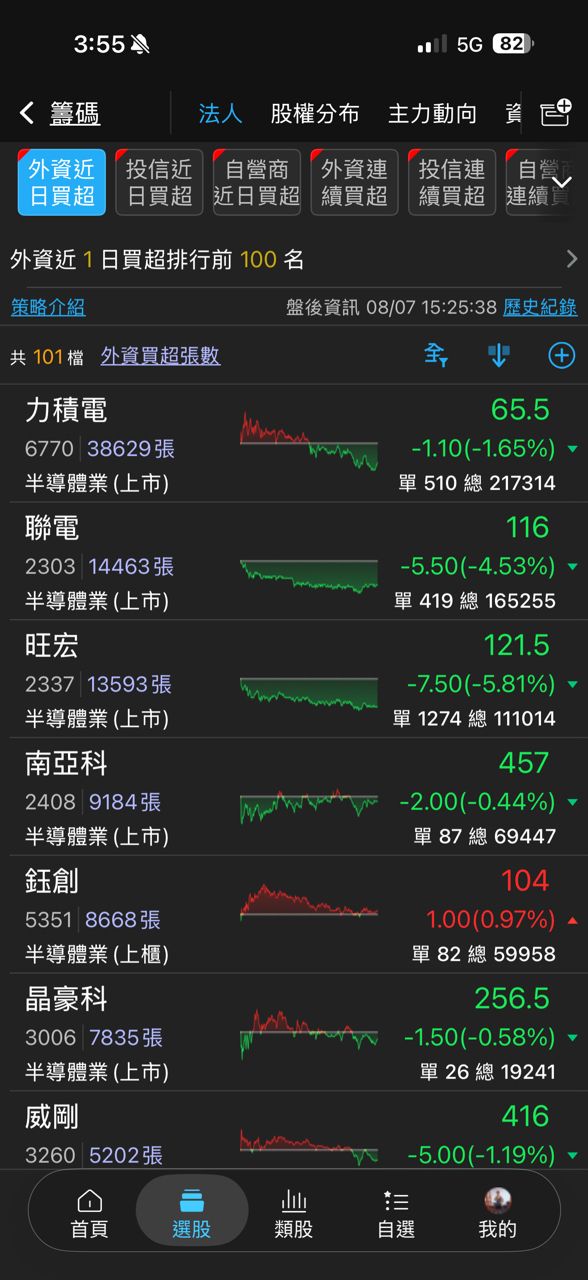Select the 外資連續買超 chip
Screen dimensions: 588x1280
click(354, 182)
